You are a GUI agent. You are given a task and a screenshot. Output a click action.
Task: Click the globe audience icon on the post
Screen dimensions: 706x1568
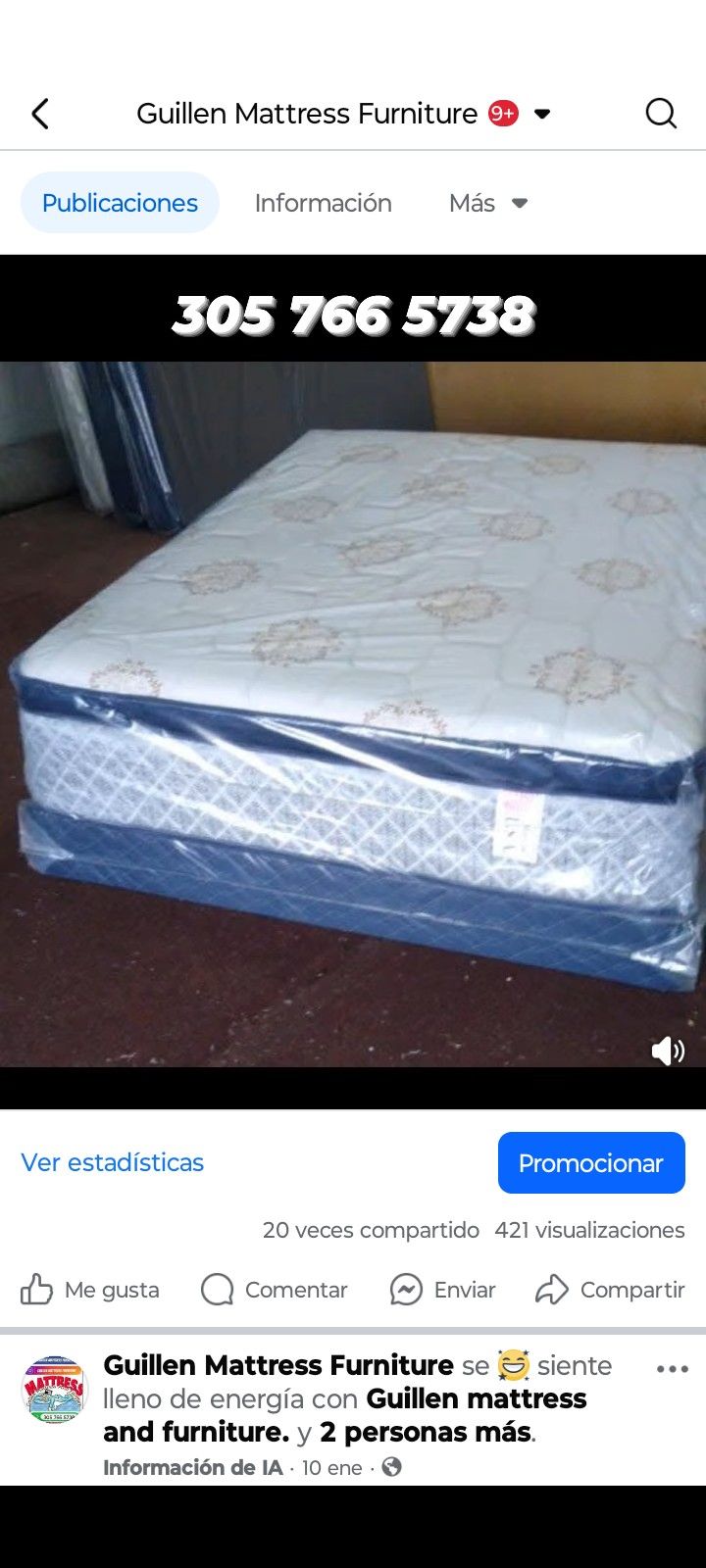point(391,1467)
